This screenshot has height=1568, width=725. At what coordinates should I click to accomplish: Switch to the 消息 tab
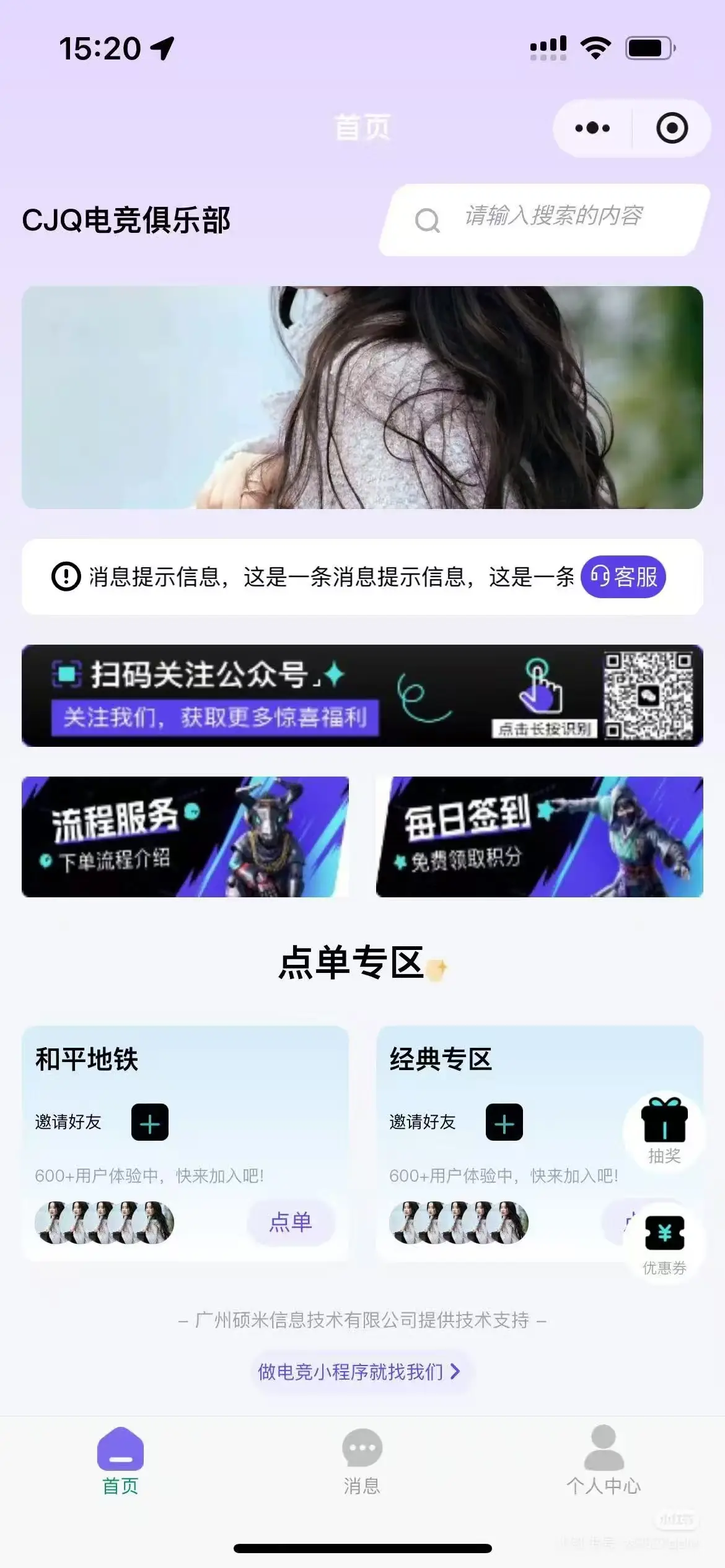click(x=362, y=1460)
